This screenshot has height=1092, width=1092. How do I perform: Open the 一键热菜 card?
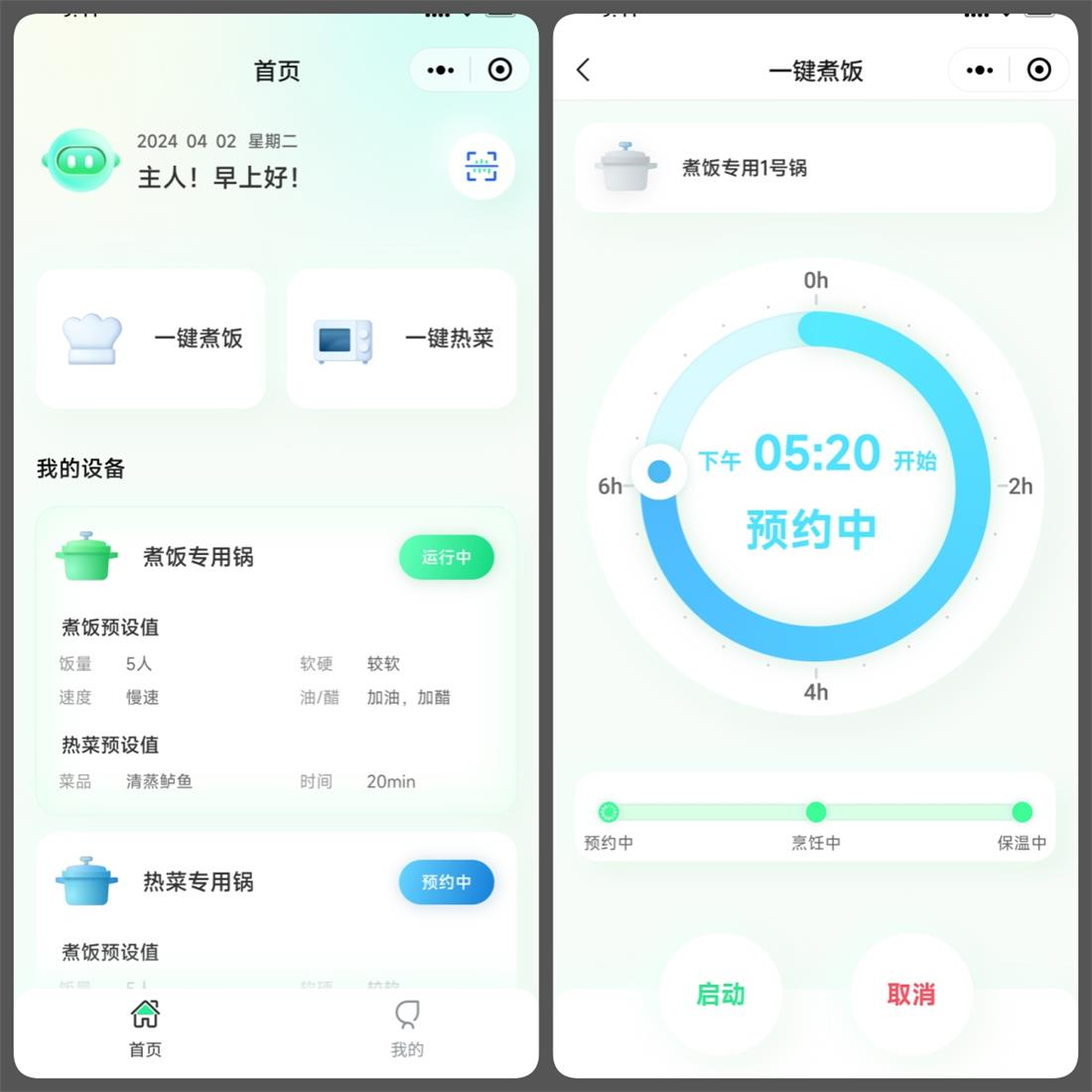tap(401, 339)
